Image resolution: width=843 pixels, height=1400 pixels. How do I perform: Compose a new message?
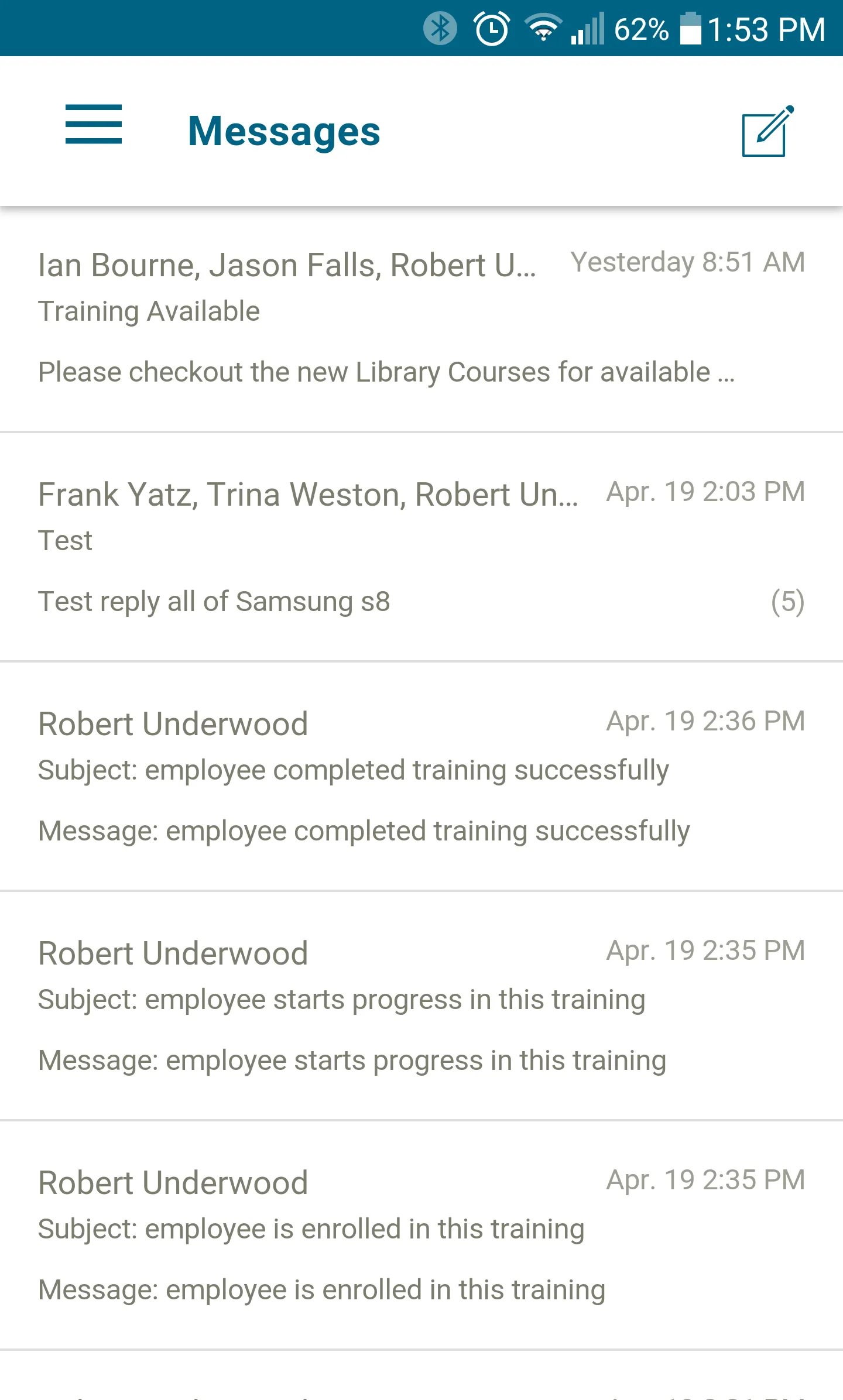click(x=767, y=131)
